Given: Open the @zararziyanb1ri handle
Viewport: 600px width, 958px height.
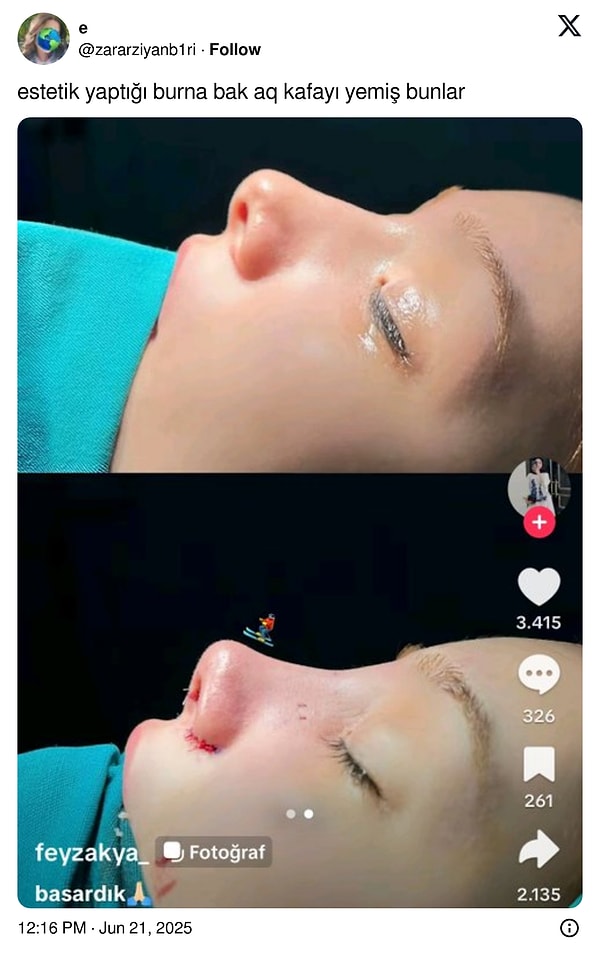Looking at the screenshot, I should point(137,49).
